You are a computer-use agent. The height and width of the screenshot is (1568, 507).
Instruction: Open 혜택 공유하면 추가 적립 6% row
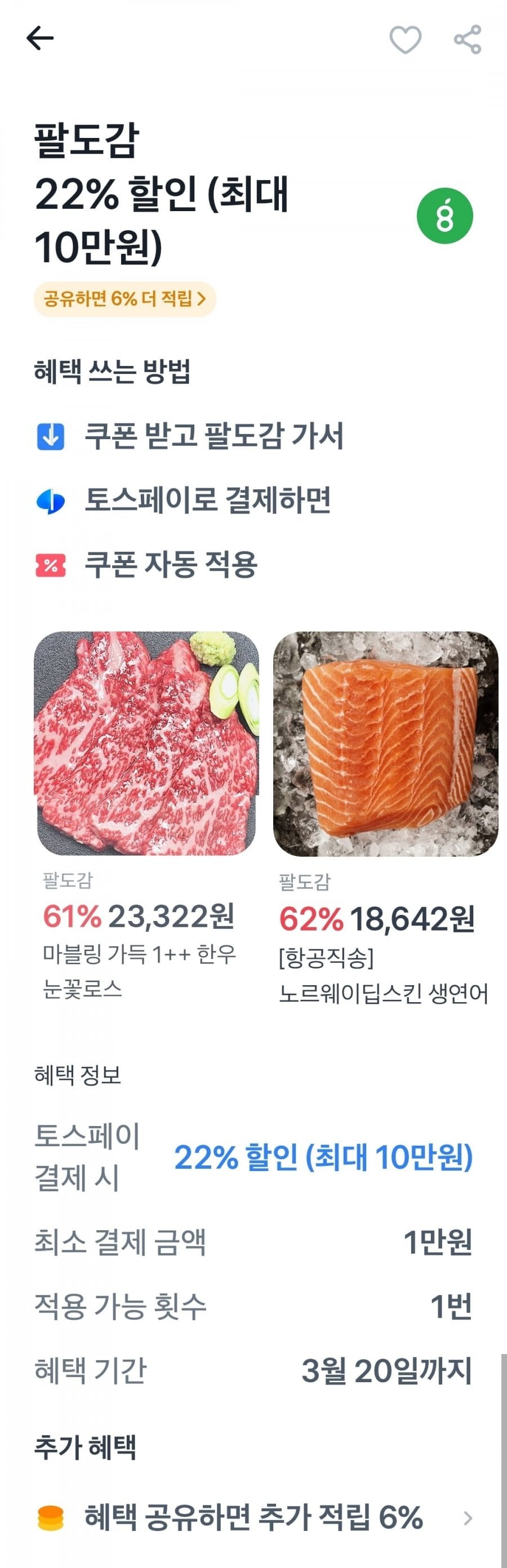coord(253,1517)
